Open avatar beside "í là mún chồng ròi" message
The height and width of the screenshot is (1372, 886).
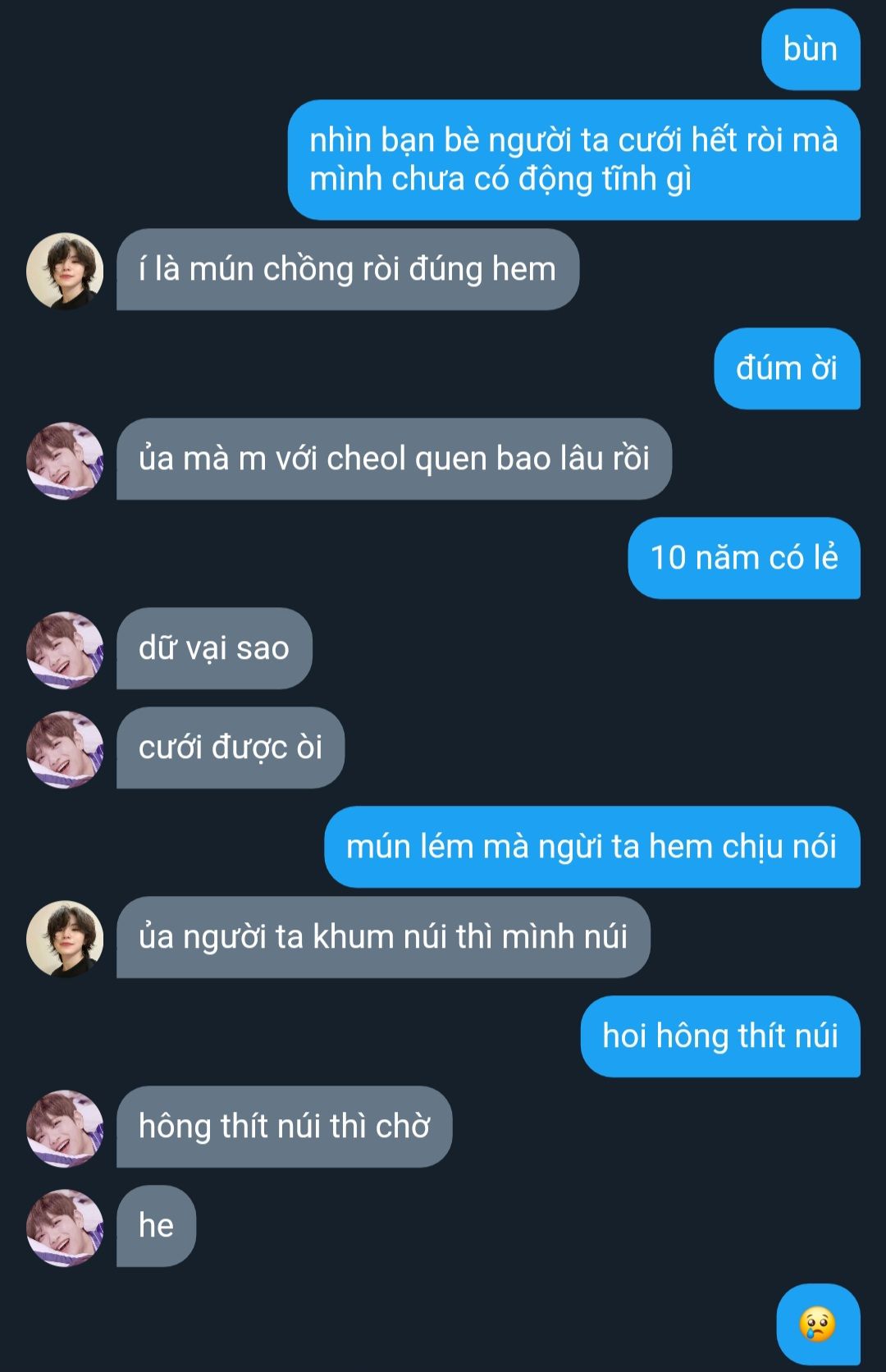pos(65,271)
